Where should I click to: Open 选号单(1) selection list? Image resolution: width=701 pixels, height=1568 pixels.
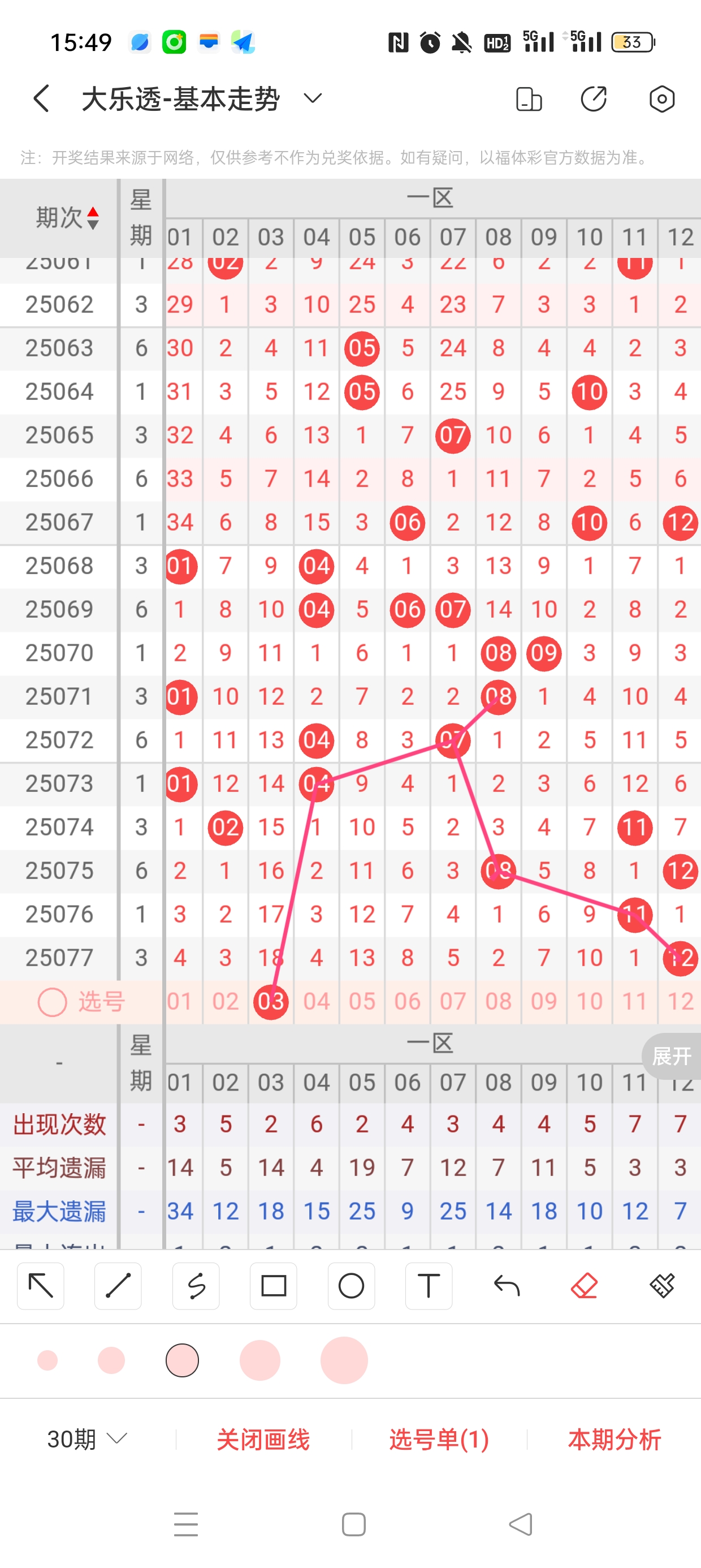[x=439, y=1439]
